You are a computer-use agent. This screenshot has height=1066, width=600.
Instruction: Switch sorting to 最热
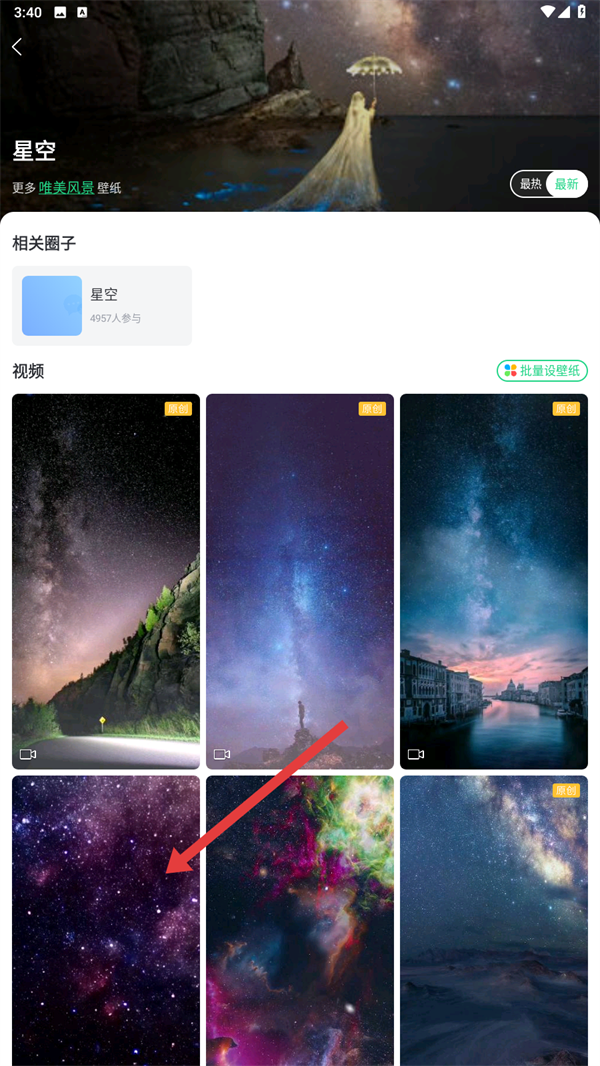point(530,184)
